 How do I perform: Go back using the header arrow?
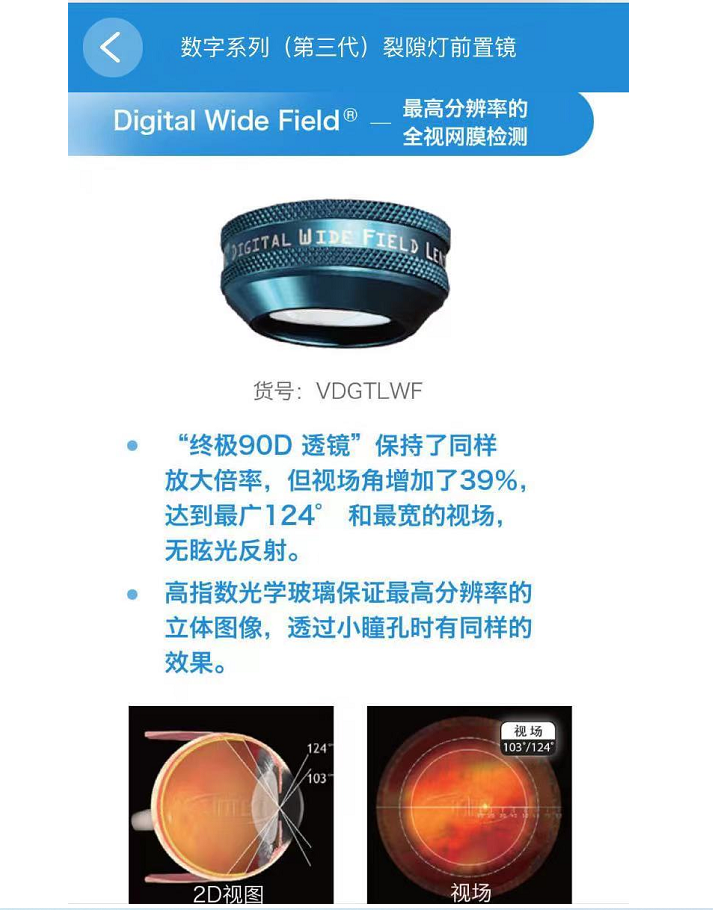click(111, 47)
